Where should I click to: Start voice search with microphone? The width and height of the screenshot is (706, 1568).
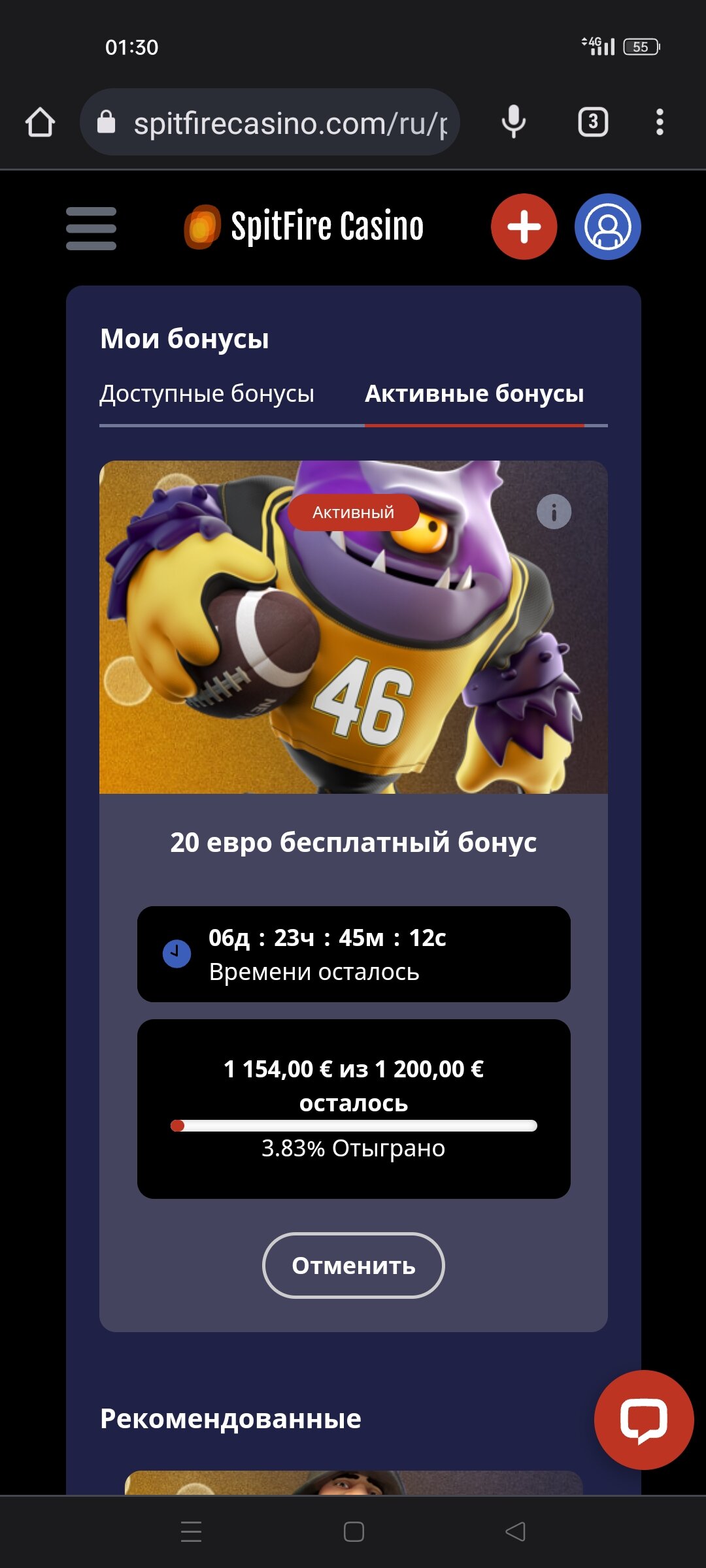(x=514, y=122)
